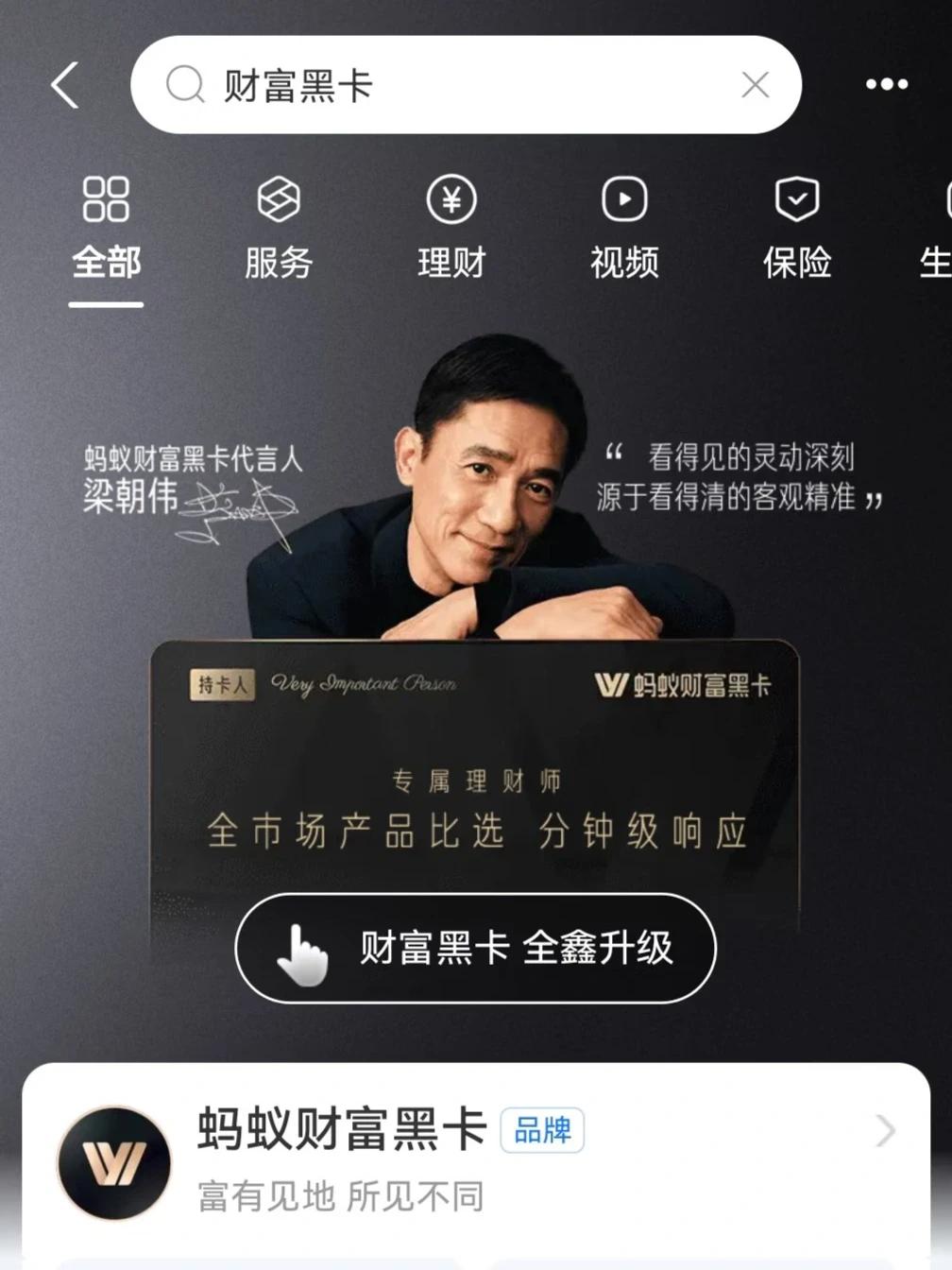Go back using the top-left arrow
This screenshot has width=952, height=1270.
click(64, 85)
